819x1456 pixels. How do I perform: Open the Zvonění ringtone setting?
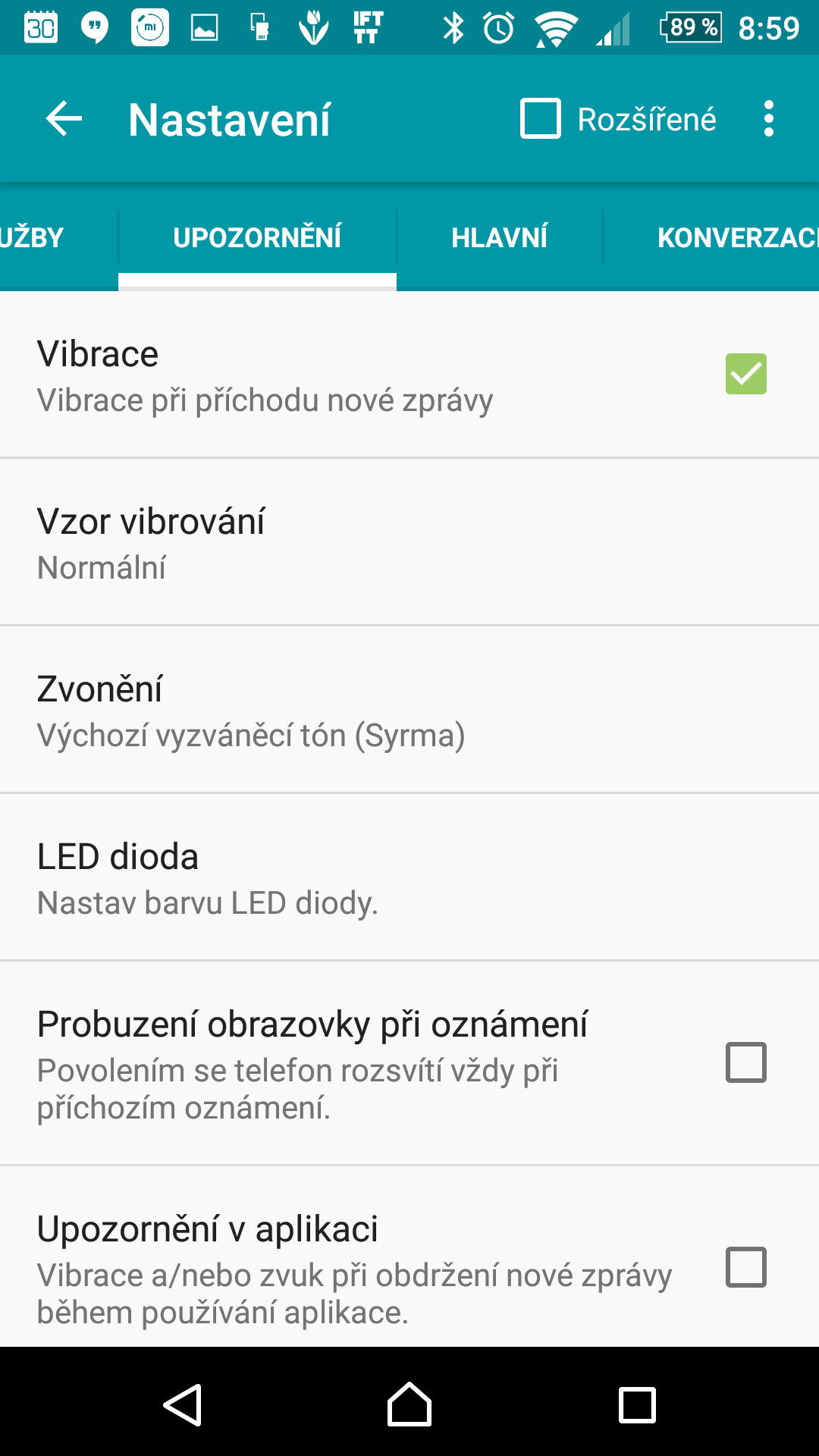[409, 710]
